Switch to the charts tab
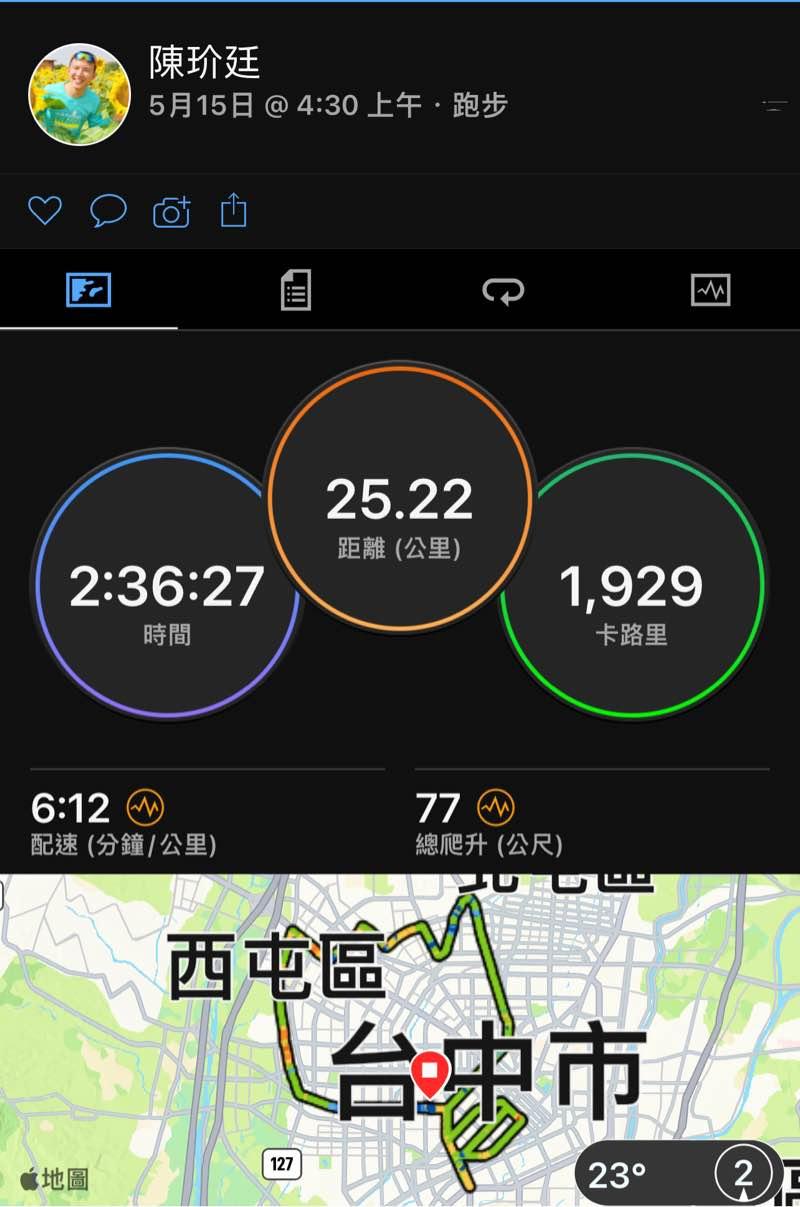Viewport: 800px width, 1207px height. click(x=711, y=291)
